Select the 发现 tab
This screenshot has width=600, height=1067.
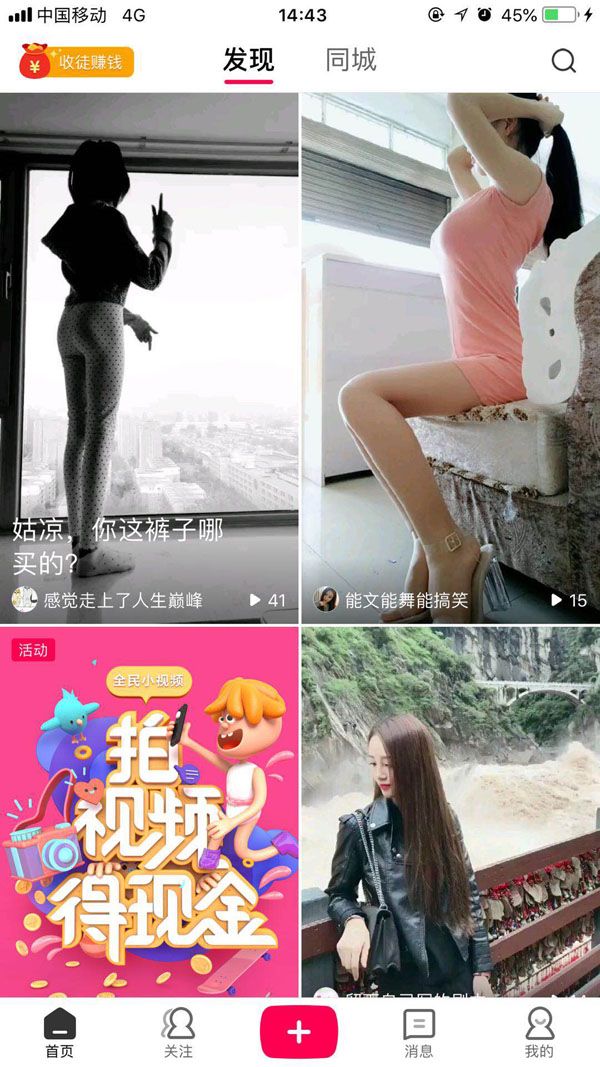click(248, 60)
